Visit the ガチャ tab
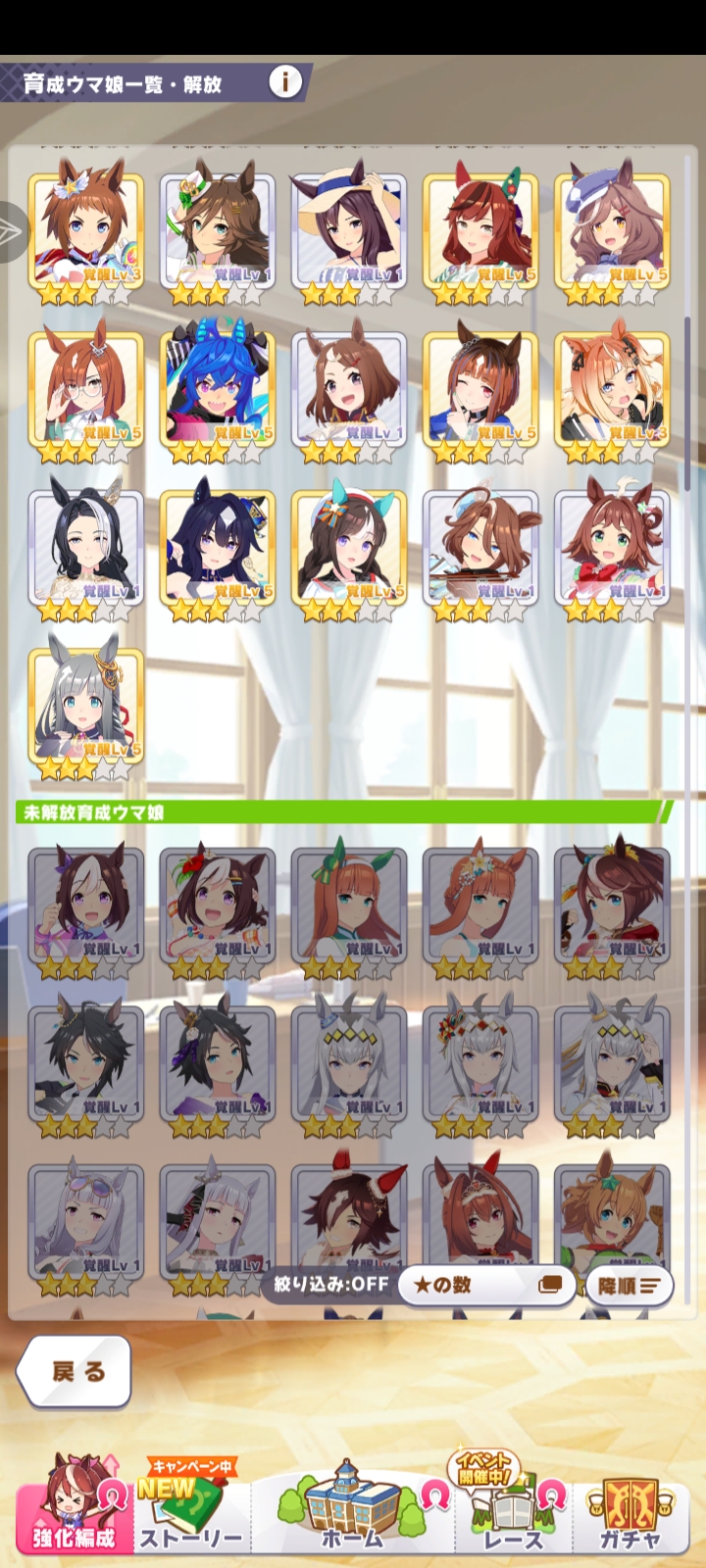This screenshot has height=1568, width=706. click(x=630, y=1509)
